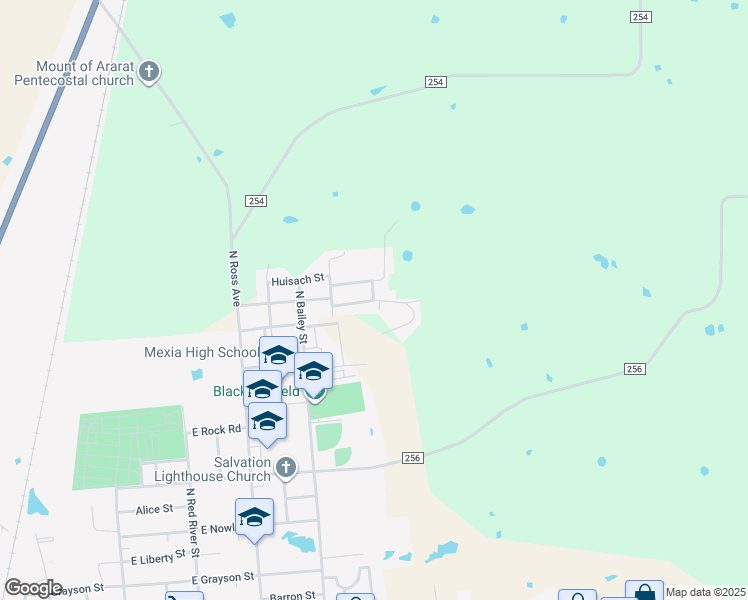
Task: Open the school marker beside E Rock Rd
Action: (x=267, y=423)
